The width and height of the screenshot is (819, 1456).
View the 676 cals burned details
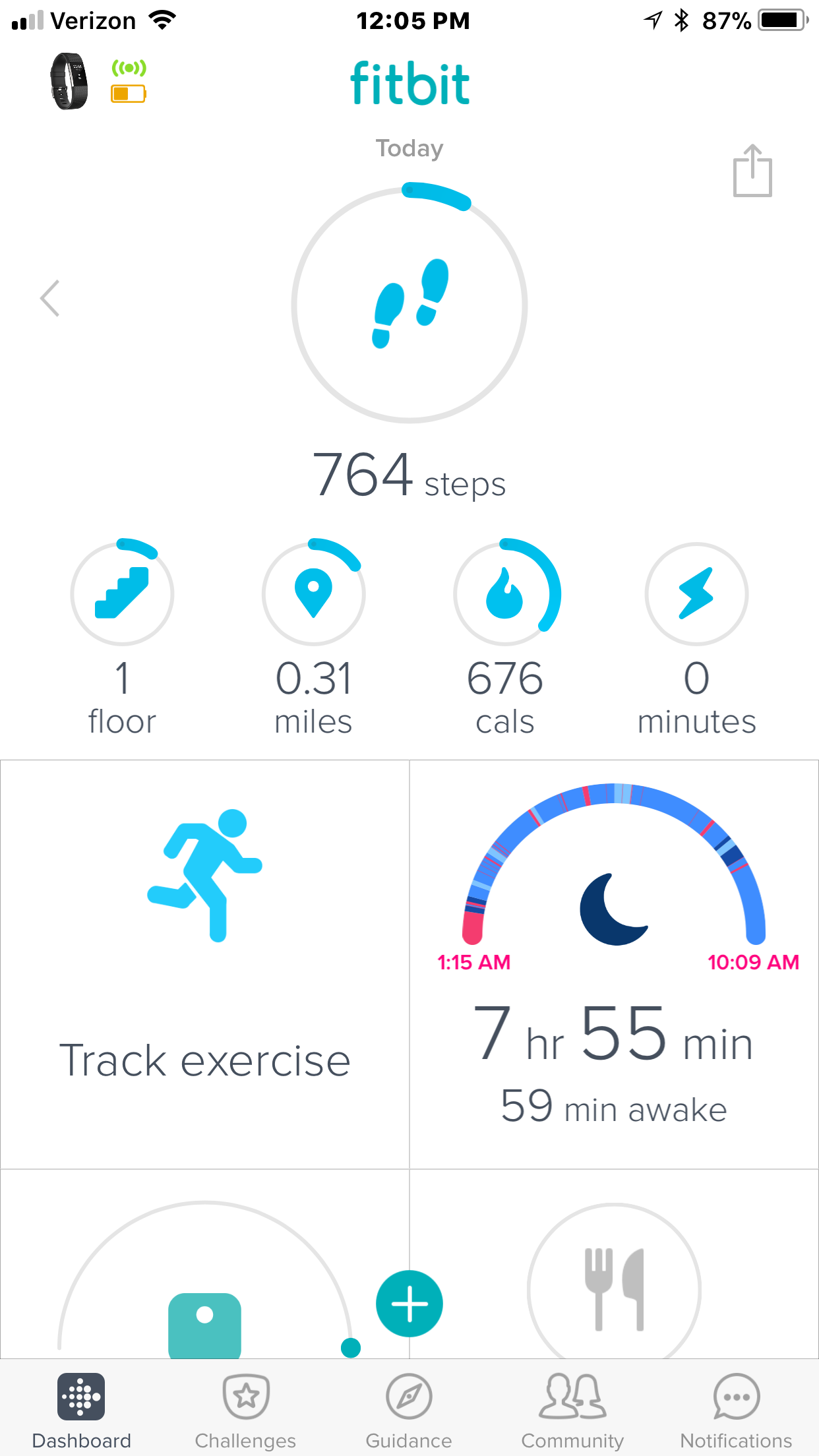click(505, 593)
